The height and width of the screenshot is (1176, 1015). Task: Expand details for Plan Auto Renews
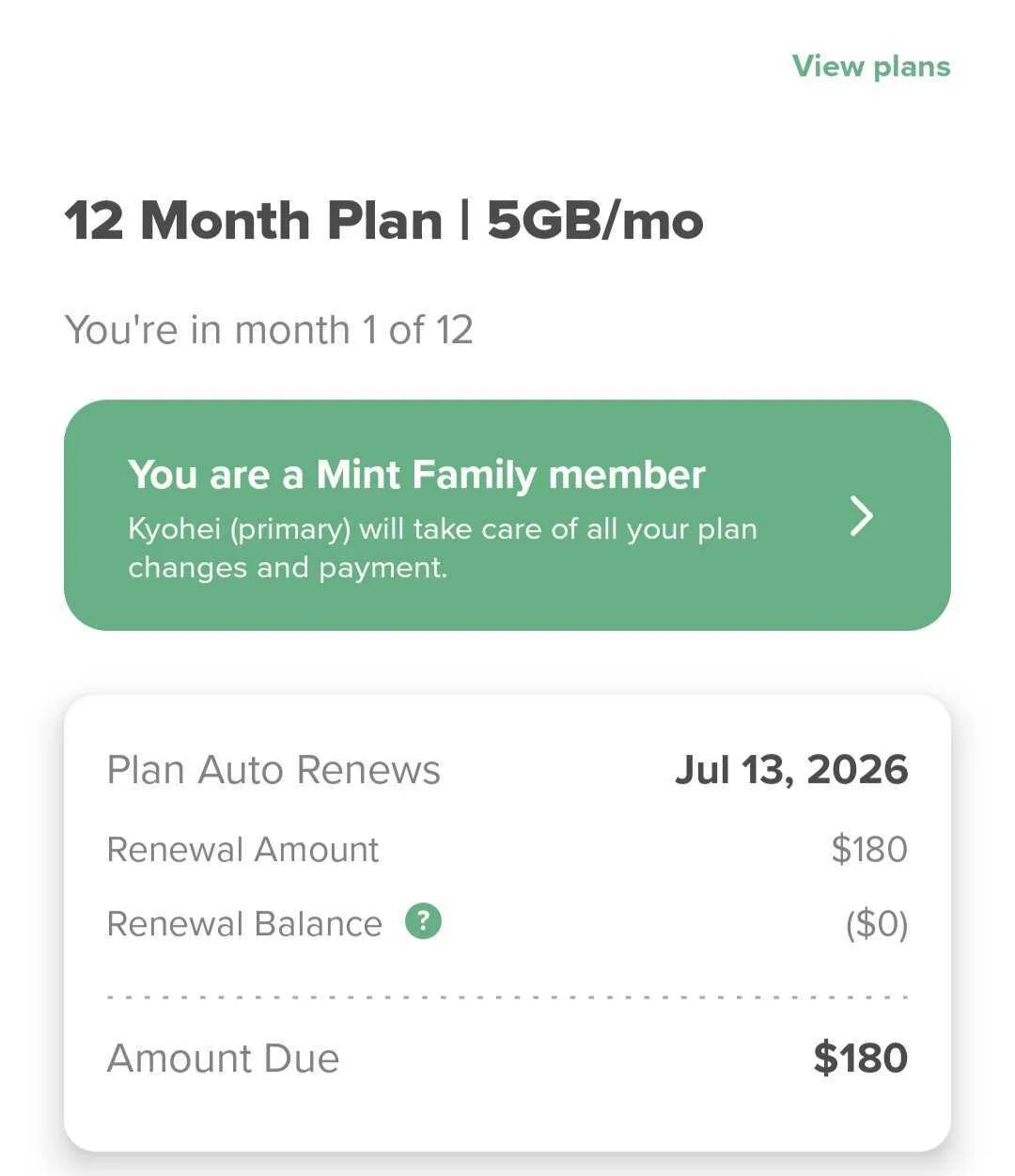[x=507, y=769]
